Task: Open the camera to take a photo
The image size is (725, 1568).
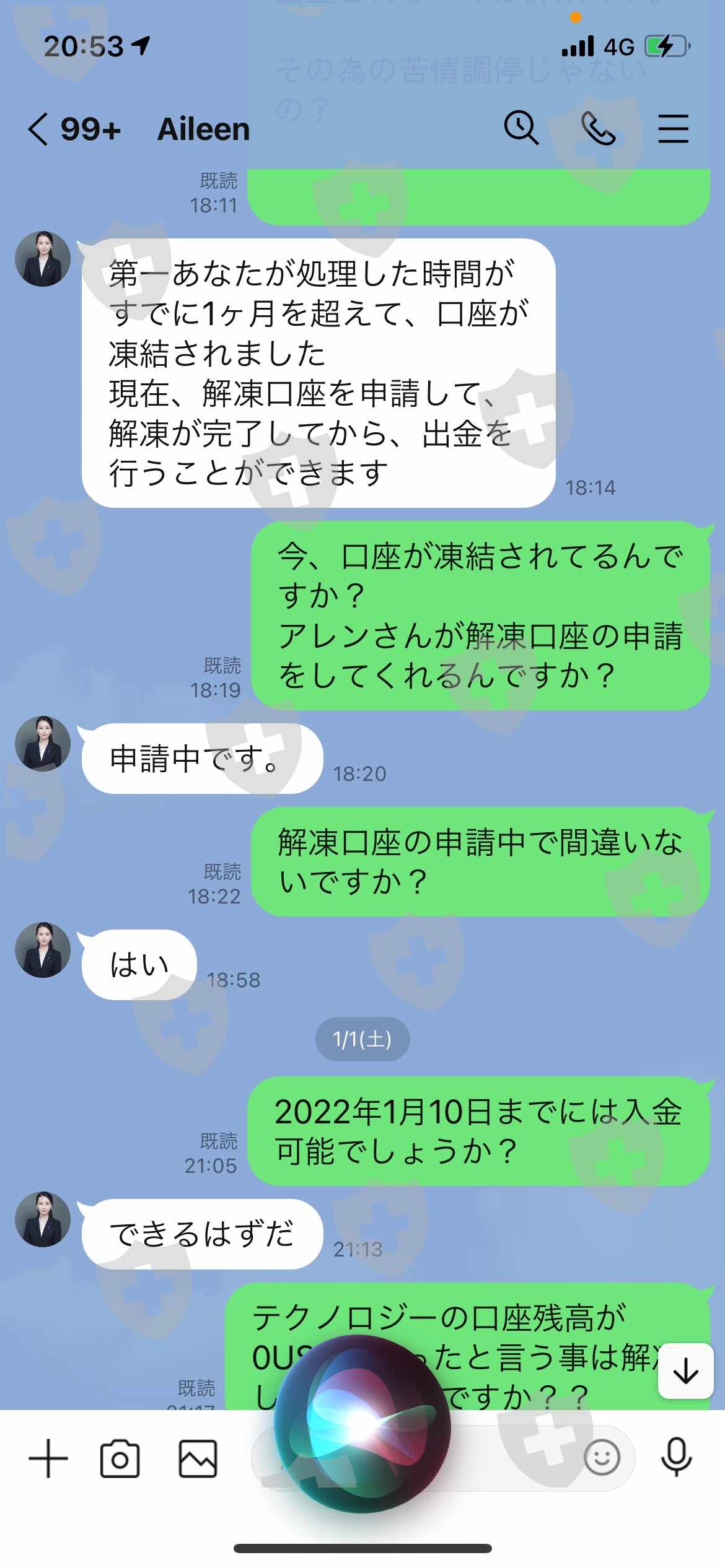Action: (120, 1458)
